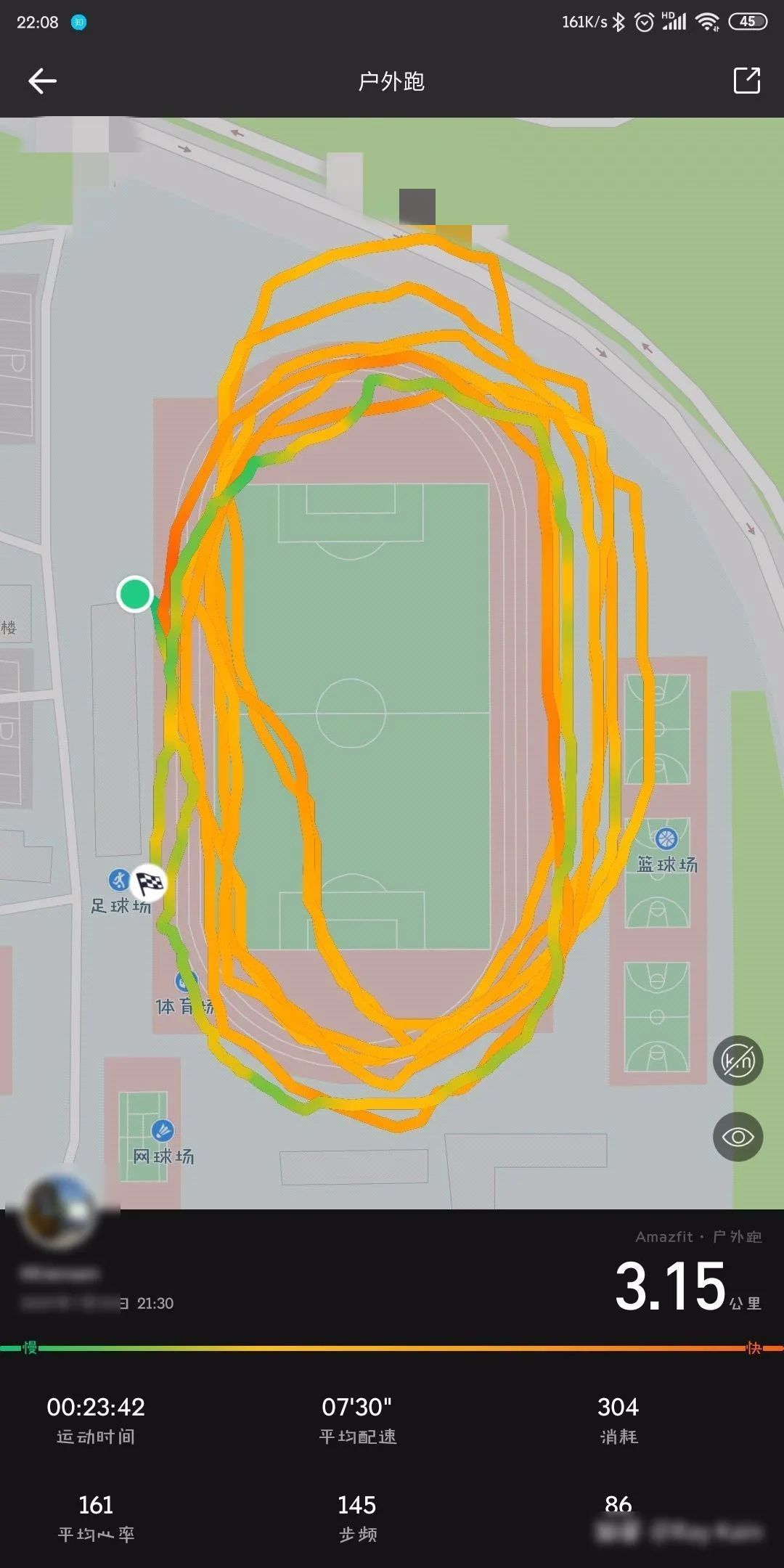Go back from the outdoor run screen

(x=42, y=81)
